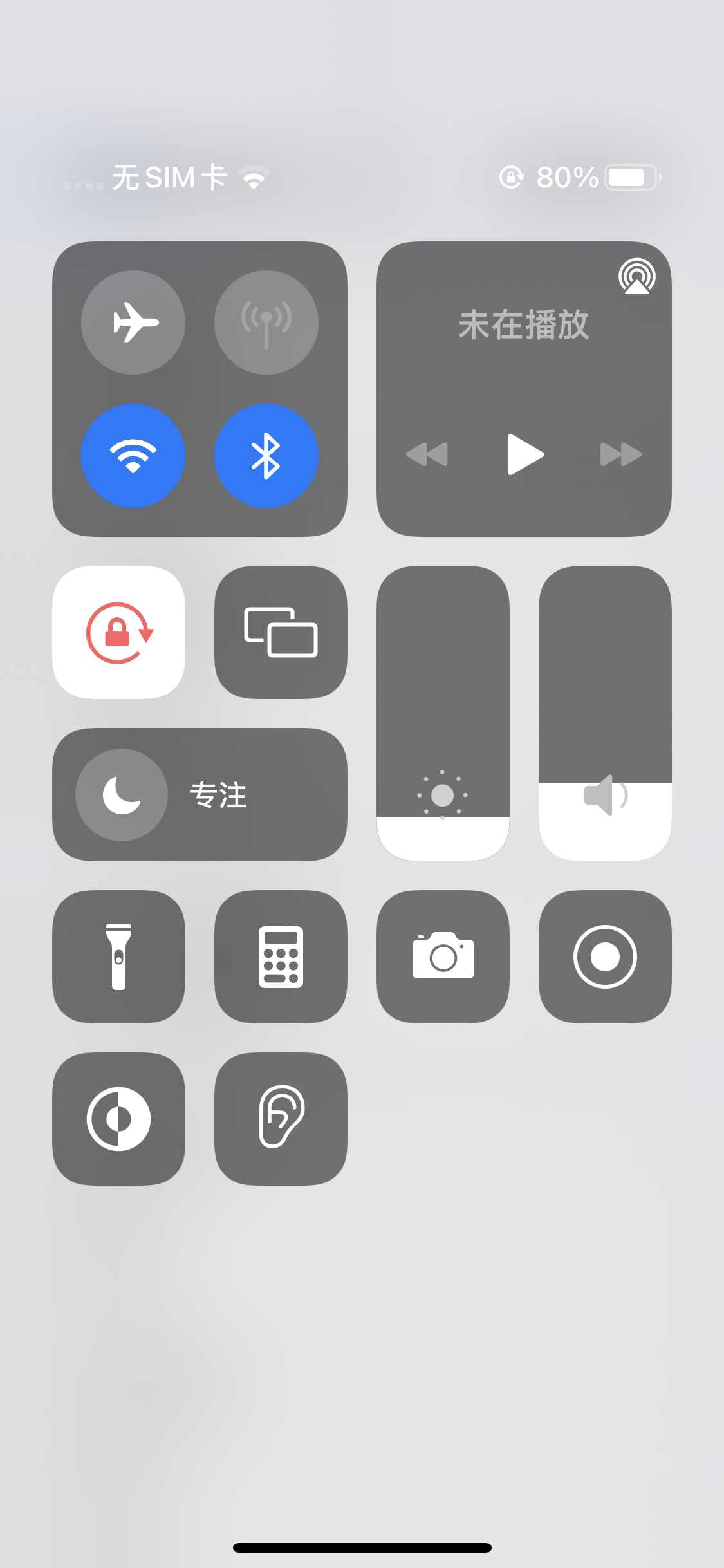This screenshot has height=1568, width=724.
Task: Play media in the now playing panel
Action: coord(524,454)
